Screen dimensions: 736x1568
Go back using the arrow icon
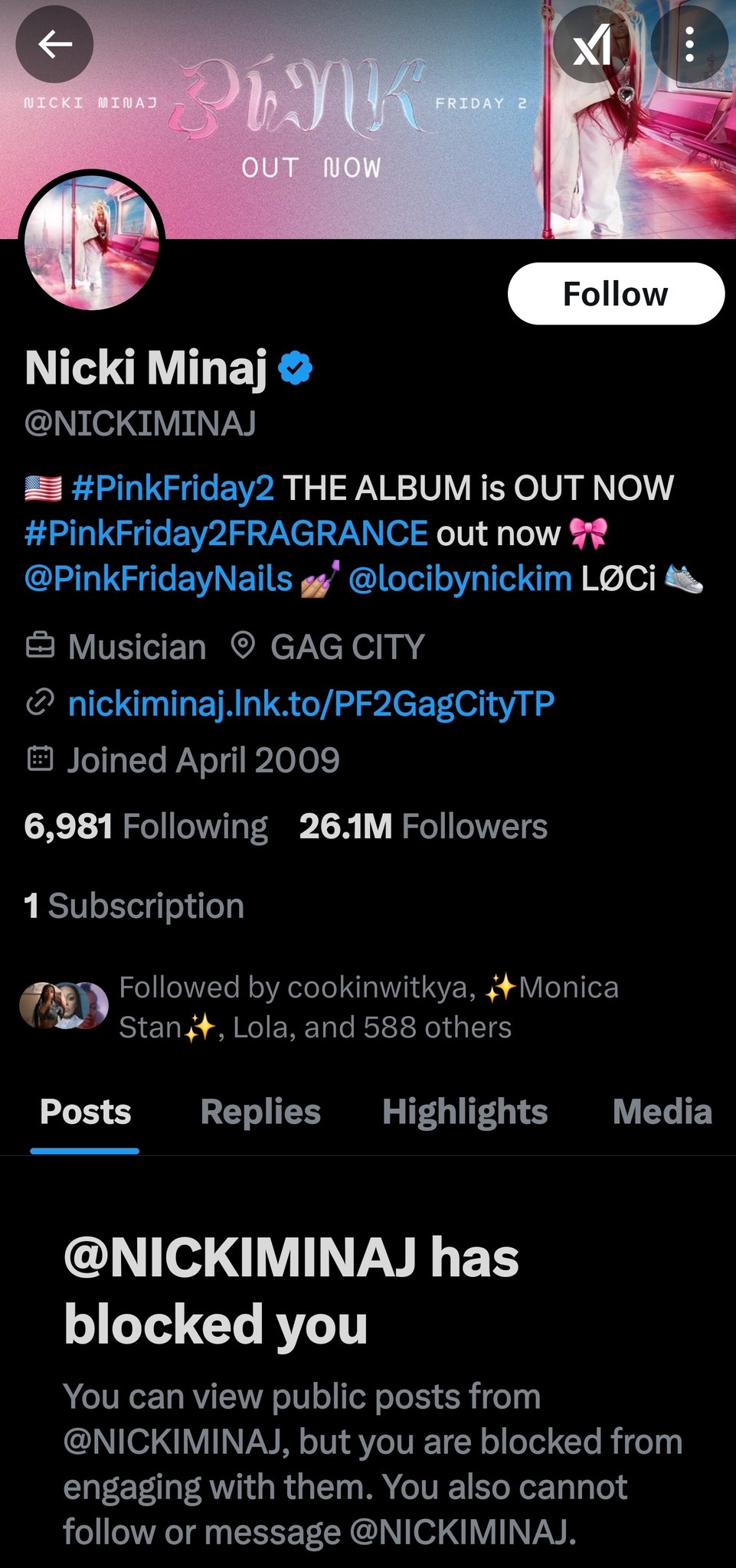click(x=54, y=44)
